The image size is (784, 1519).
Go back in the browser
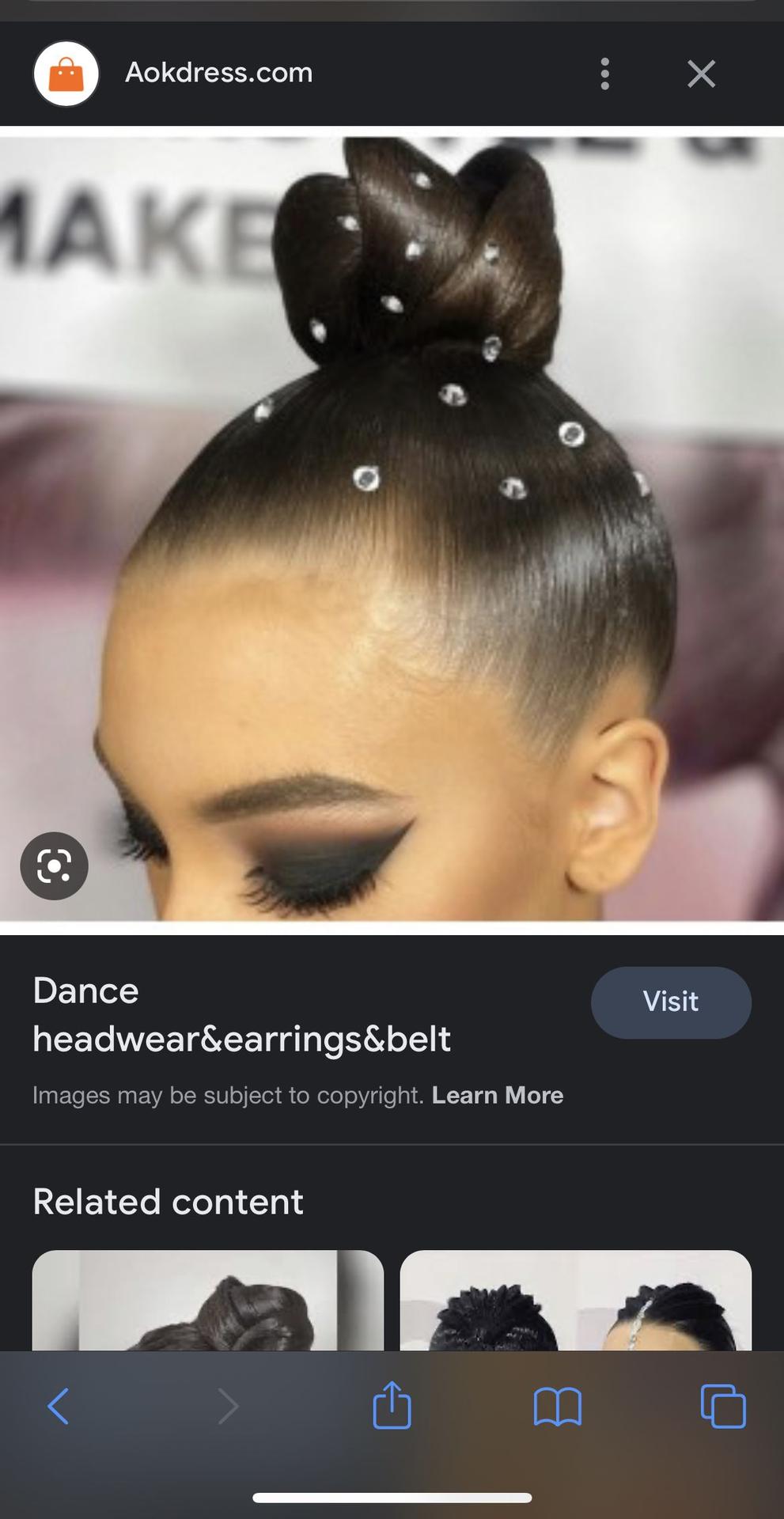coord(59,1407)
